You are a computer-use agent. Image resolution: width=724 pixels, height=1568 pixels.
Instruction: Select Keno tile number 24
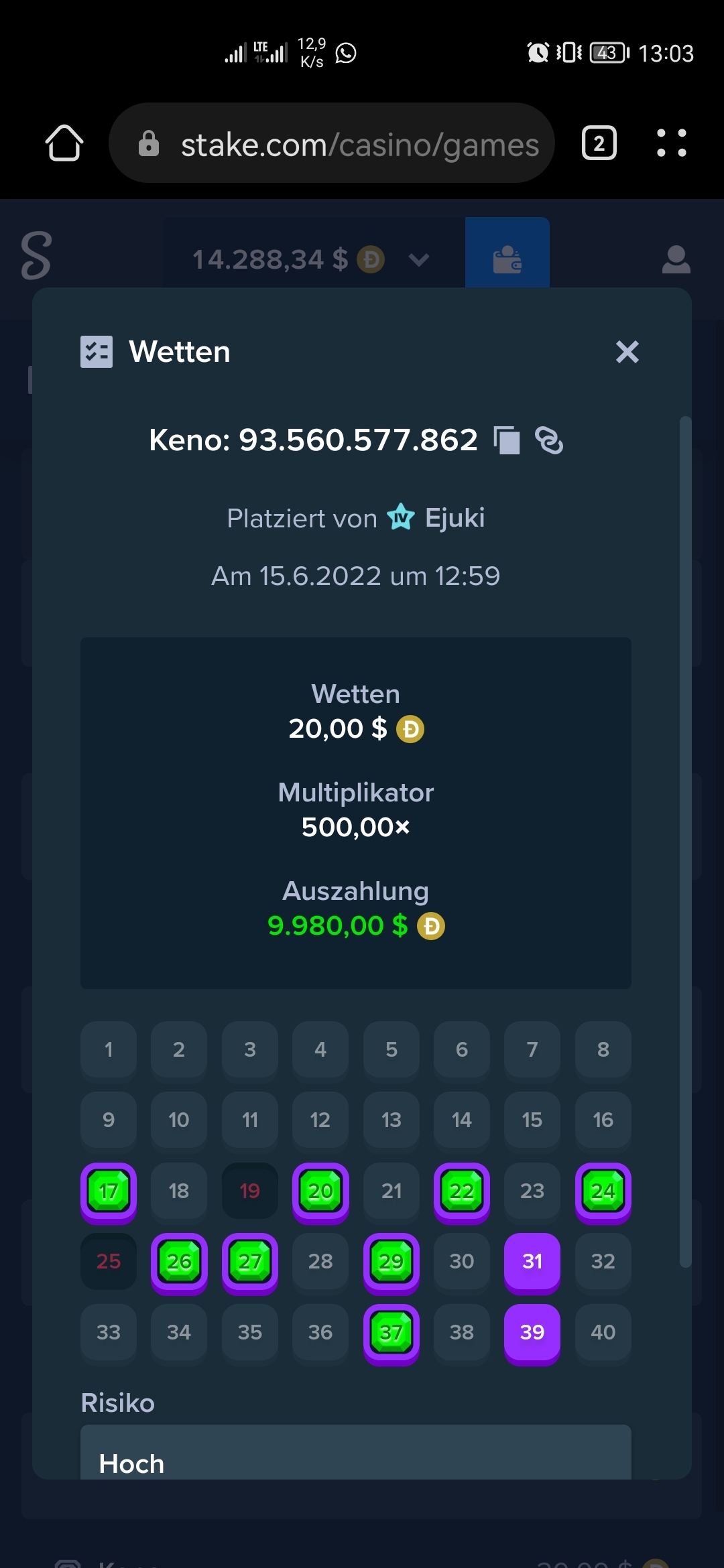click(x=603, y=1192)
